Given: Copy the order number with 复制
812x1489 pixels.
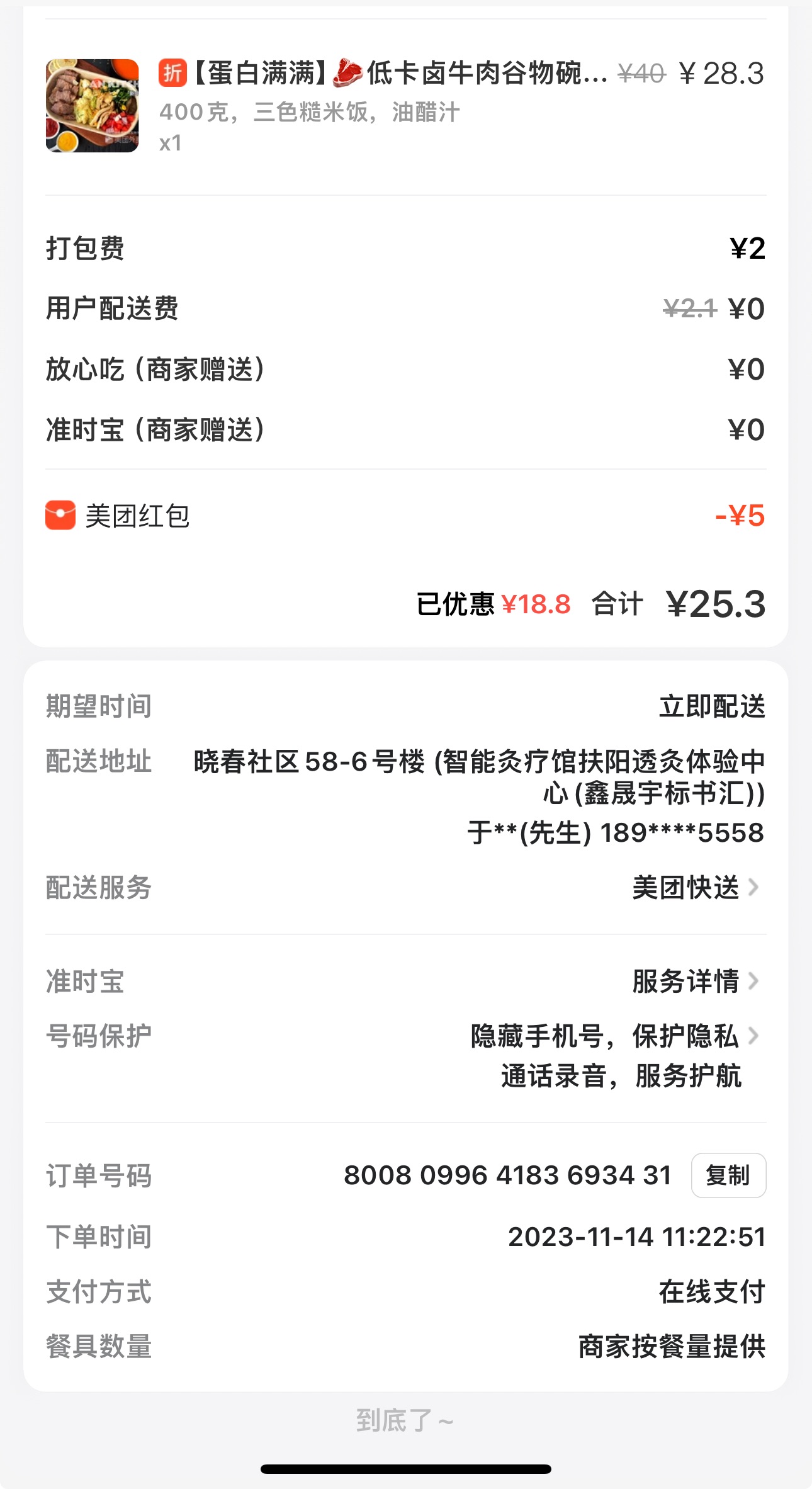Looking at the screenshot, I should [728, 1175].
